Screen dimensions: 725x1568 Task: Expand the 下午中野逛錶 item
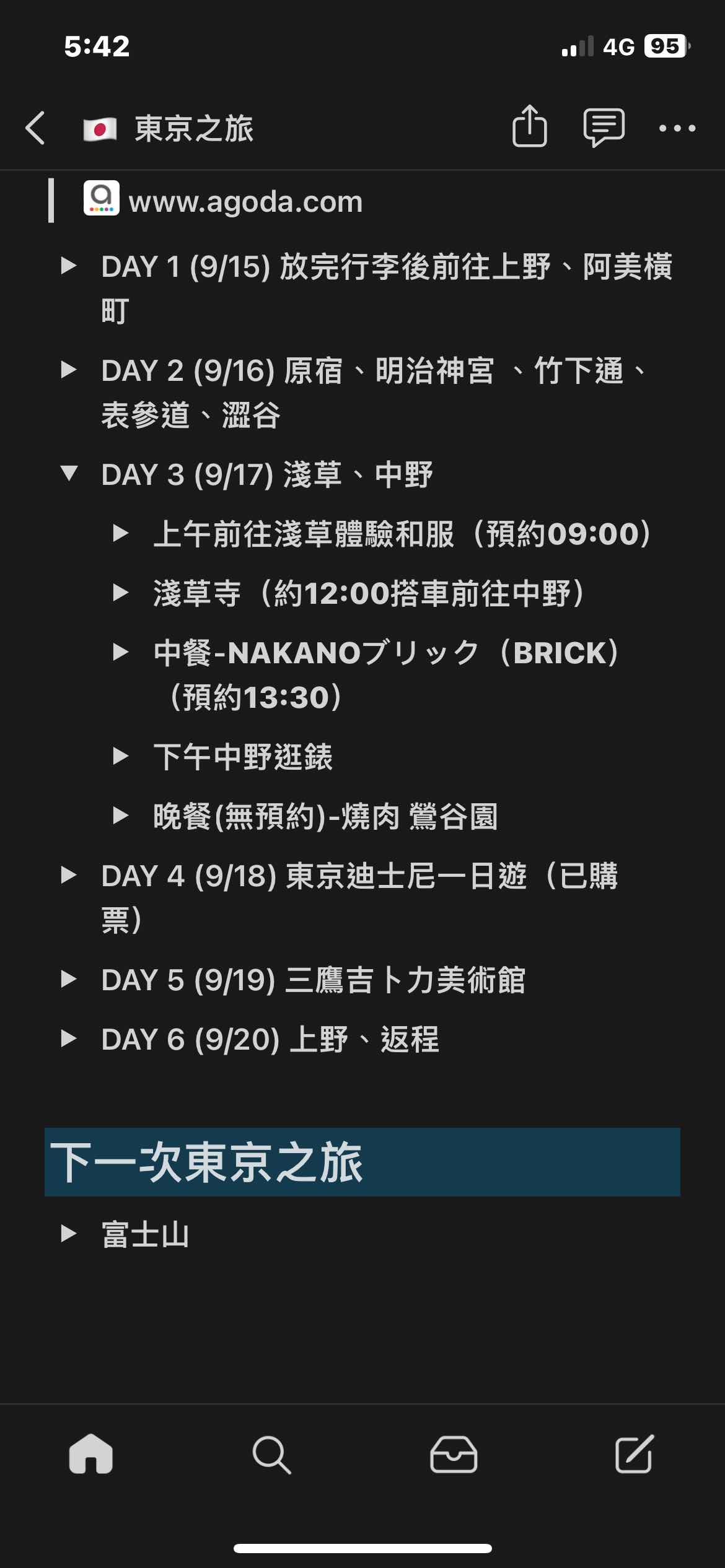coord(121,756)
